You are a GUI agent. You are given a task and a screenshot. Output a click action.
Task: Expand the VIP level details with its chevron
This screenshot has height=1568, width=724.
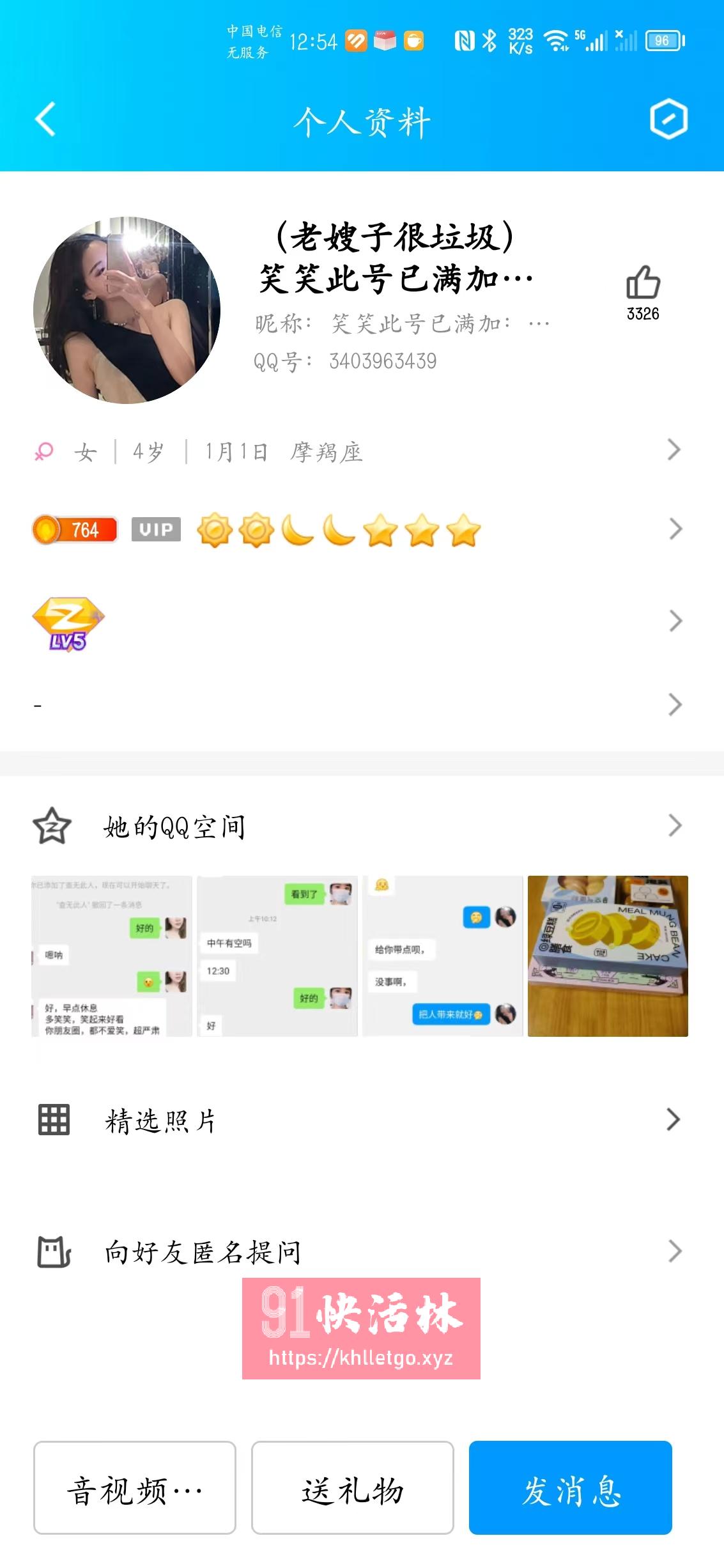click(x=673, y=529)
